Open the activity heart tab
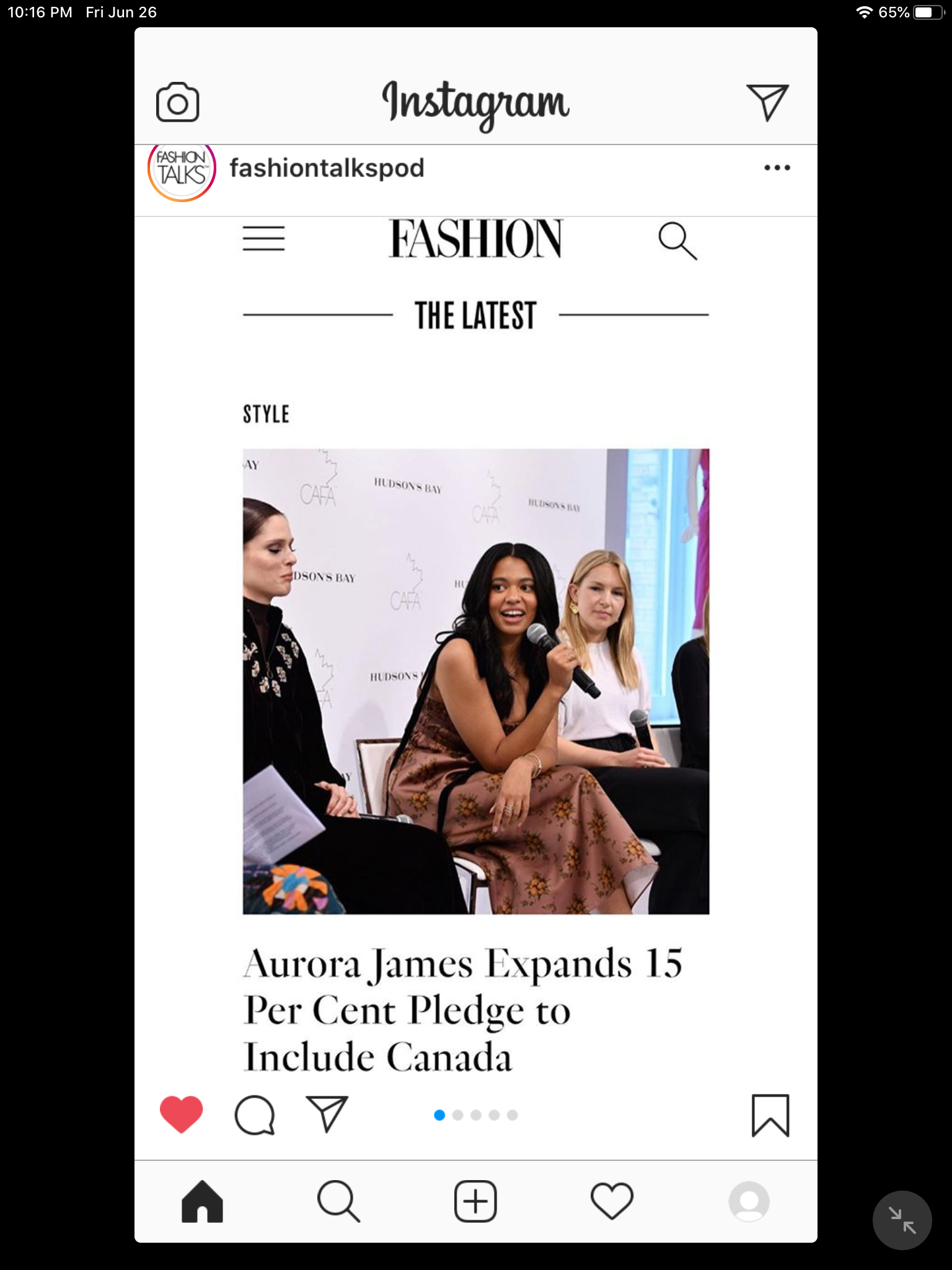952x1270 pixels. click(x=612, y=1202)
